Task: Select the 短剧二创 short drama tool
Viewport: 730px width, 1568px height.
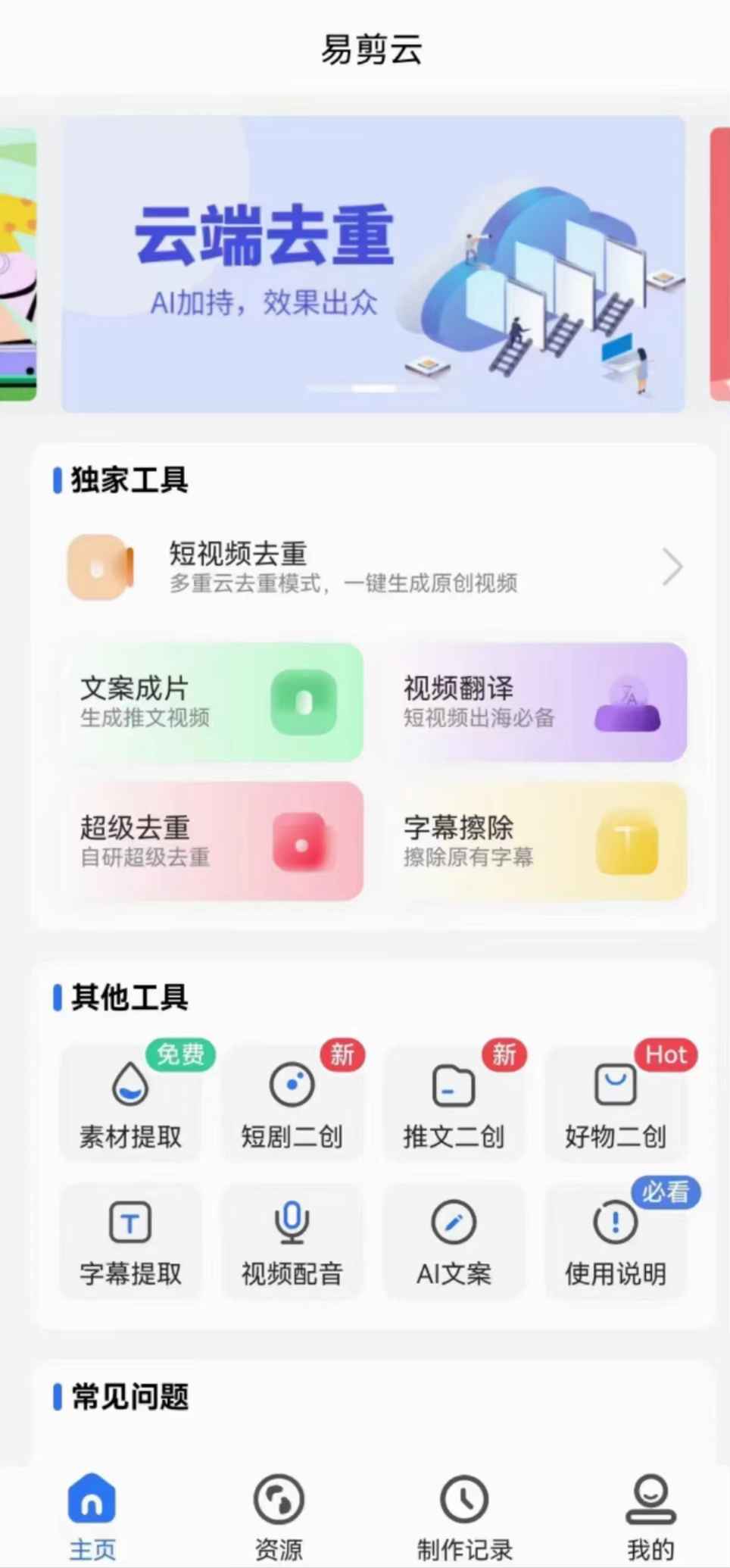Action: 292,1104
